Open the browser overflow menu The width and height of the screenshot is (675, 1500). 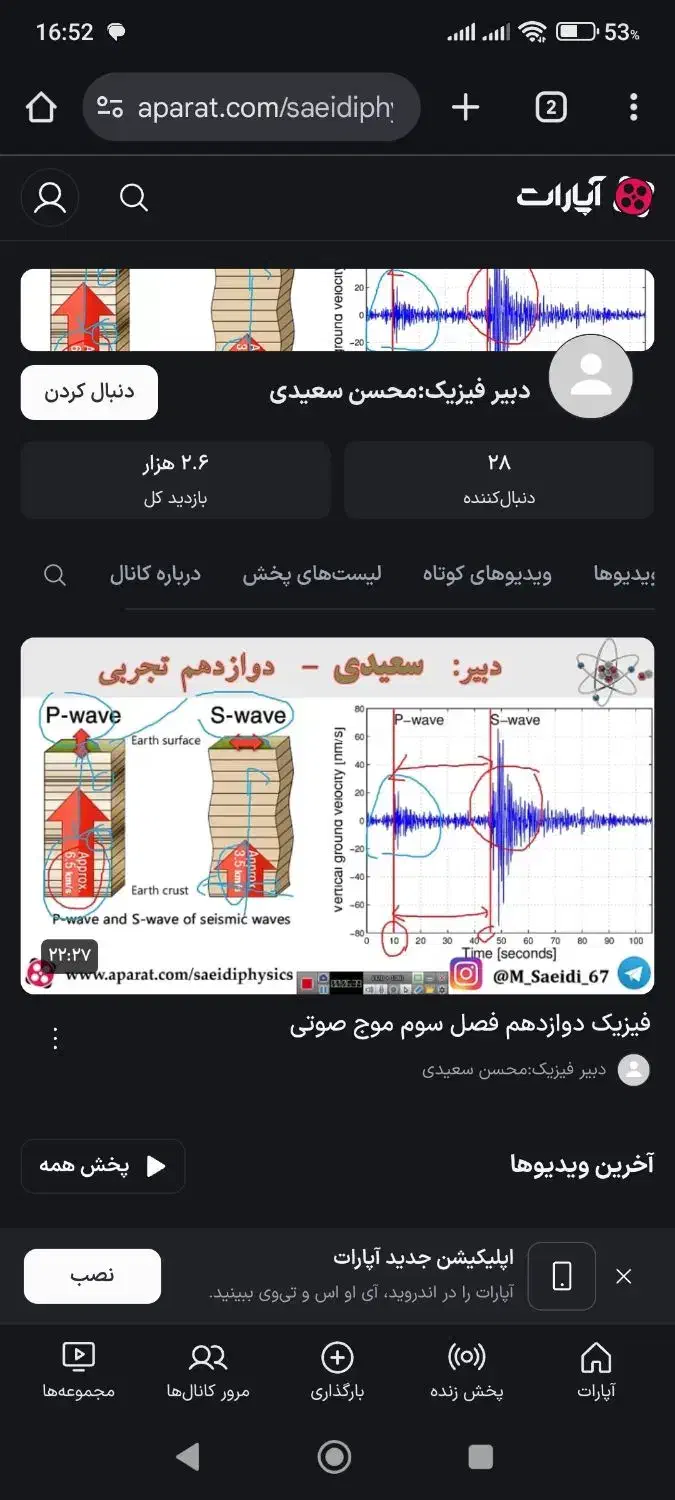633,108
